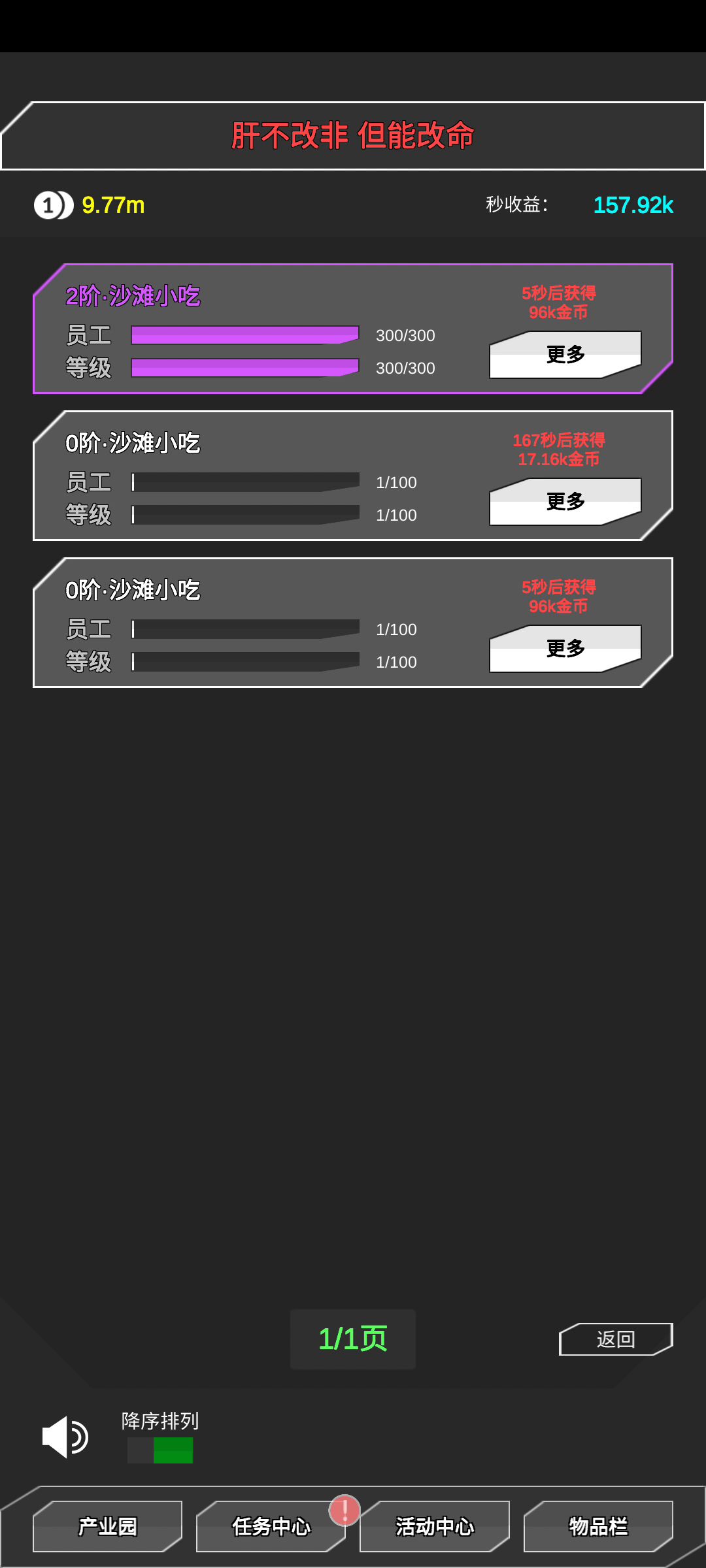Image resolution: width=706 pixels, height=1568 pixels.
Task: Open the 产业园 tab
Action: pos(108,1526)
